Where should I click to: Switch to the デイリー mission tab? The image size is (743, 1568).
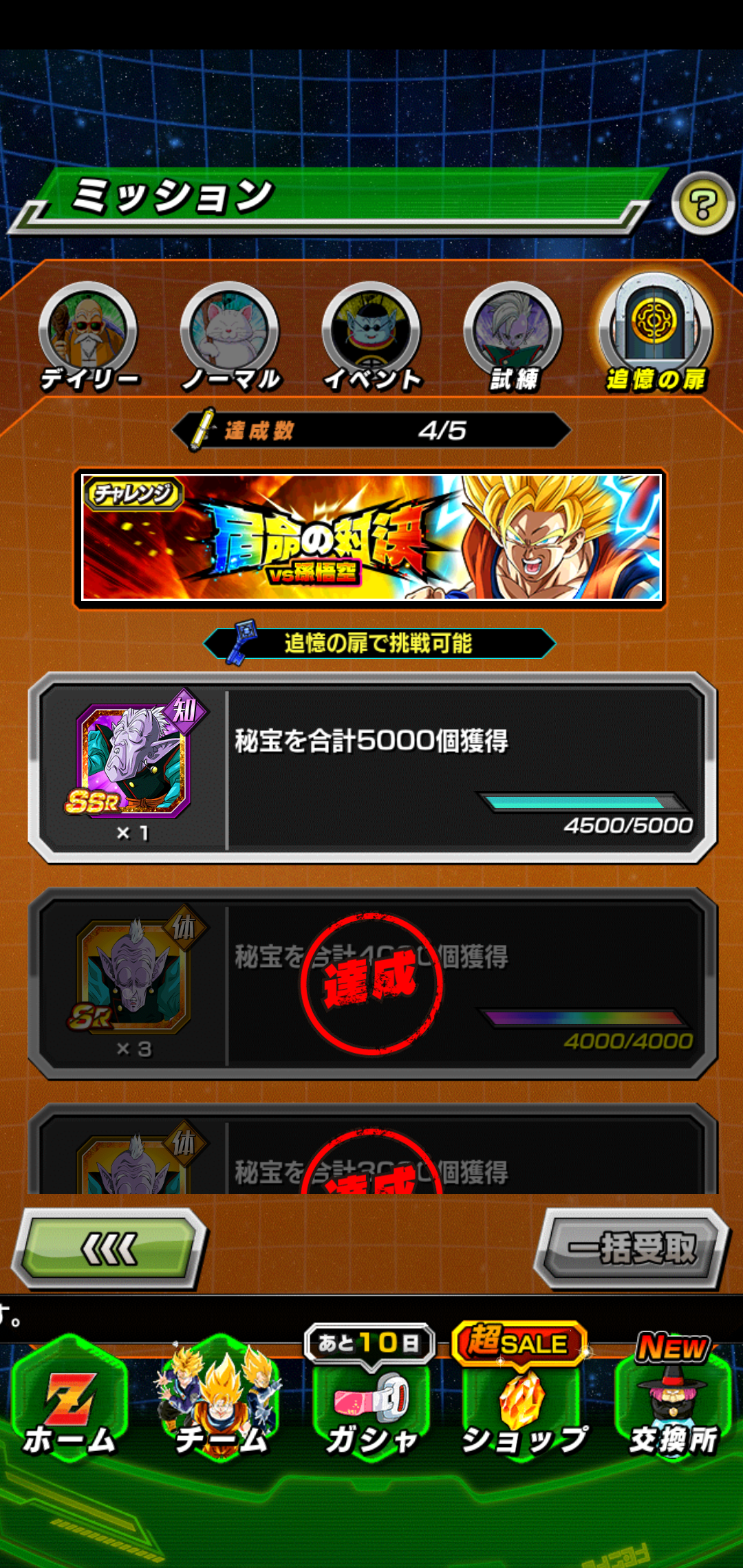click(x=88, y=337)
